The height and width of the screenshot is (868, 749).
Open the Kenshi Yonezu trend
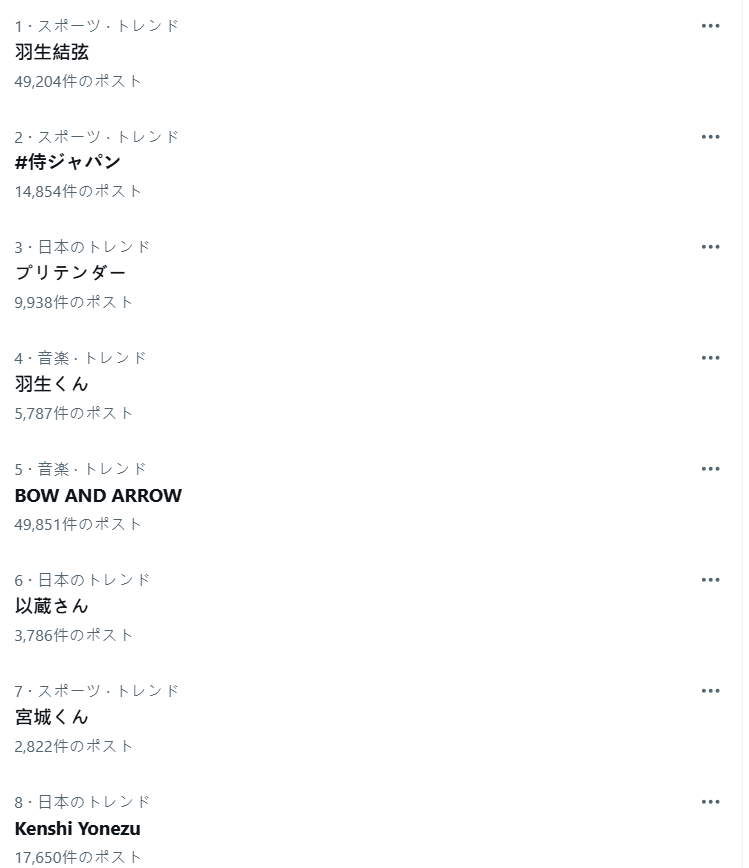(78, 828)
